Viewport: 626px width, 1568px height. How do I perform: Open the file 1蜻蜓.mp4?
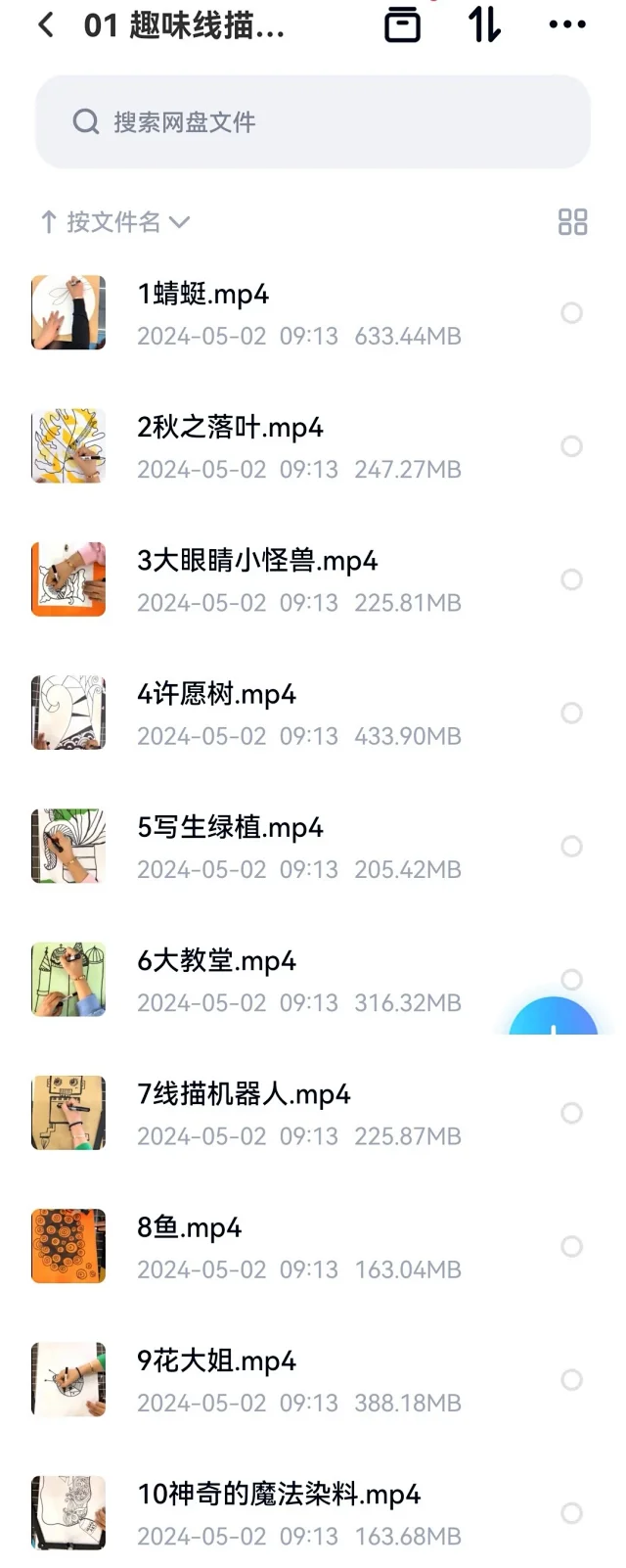(202, 295)
